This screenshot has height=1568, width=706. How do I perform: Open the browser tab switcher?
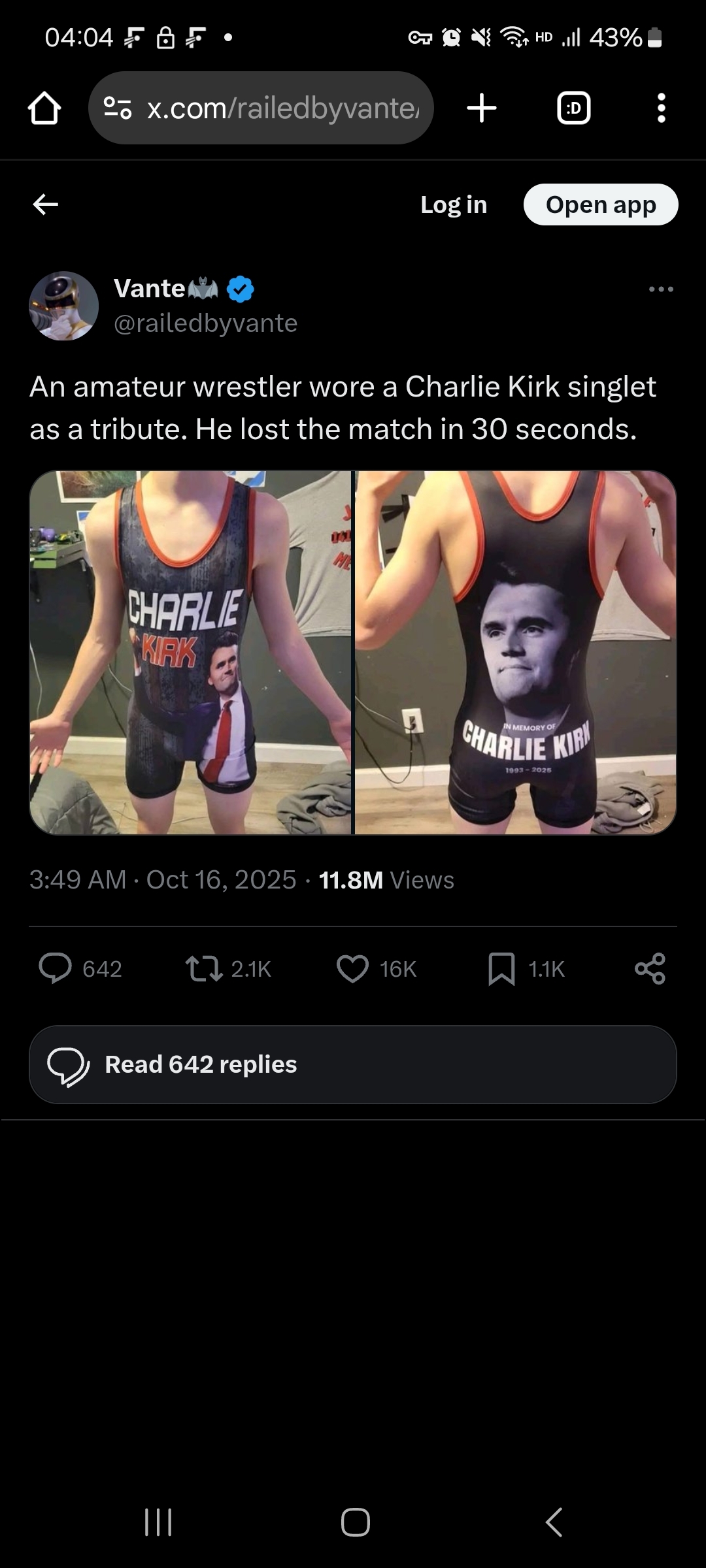573,108
